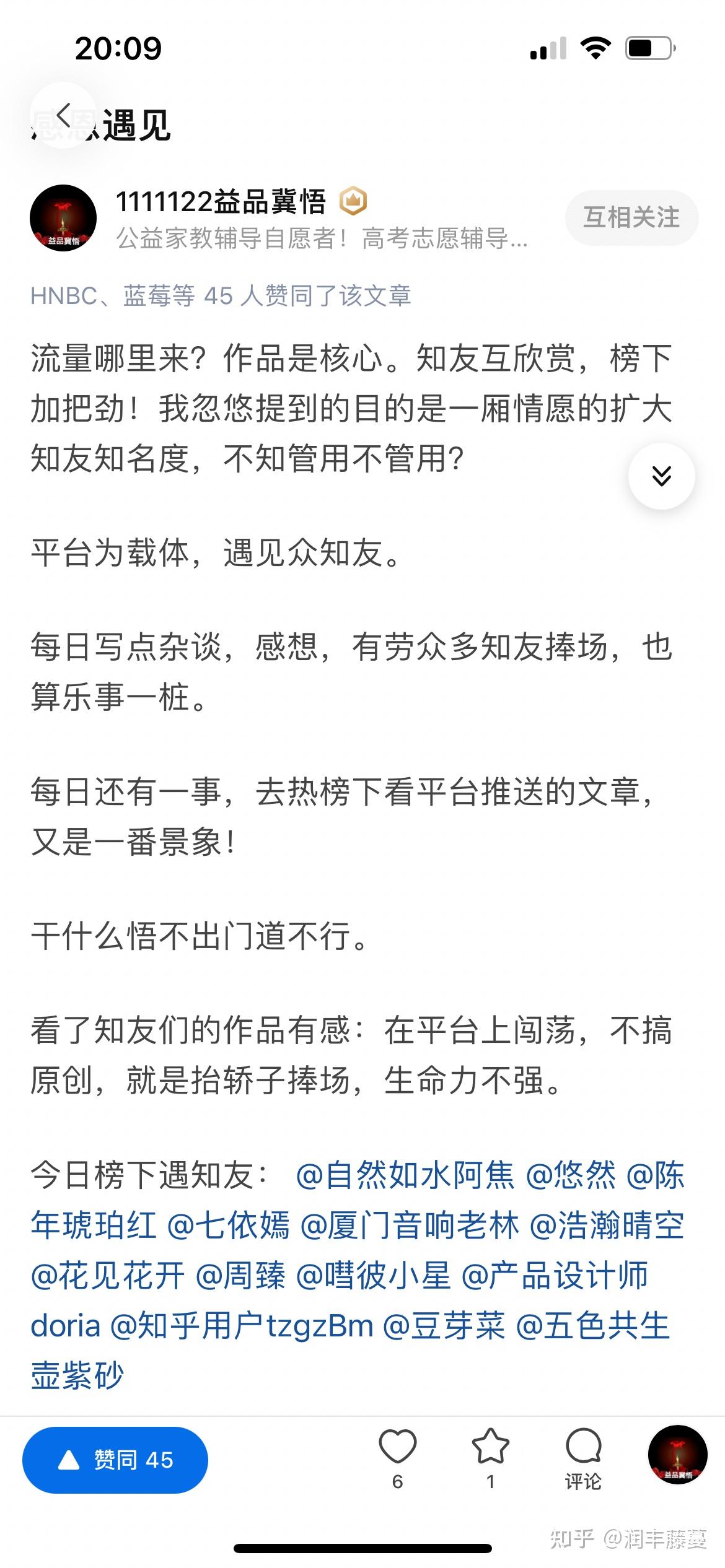The width and height of the screenshot is (725, 1568).
Task: Open the @花见花开 mention
Action: (x=108, y=1275)
